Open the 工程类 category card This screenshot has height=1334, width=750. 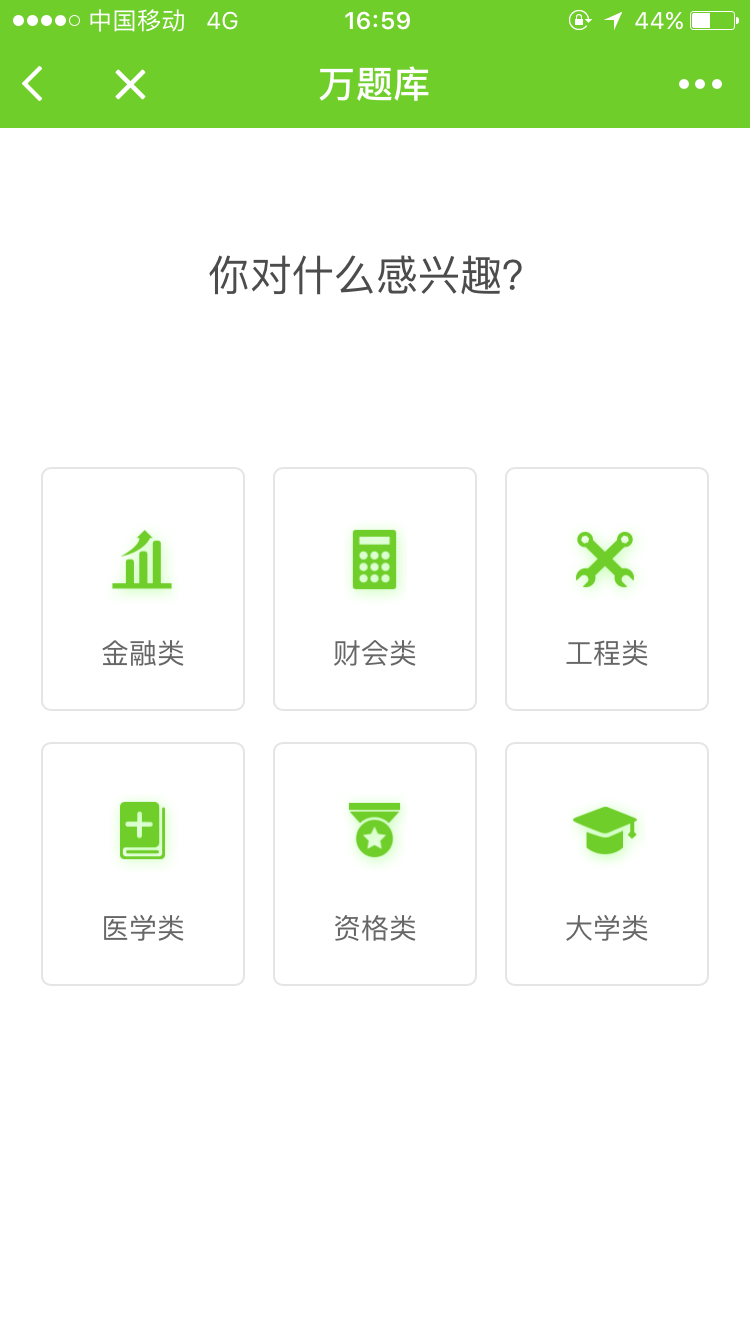607,589
